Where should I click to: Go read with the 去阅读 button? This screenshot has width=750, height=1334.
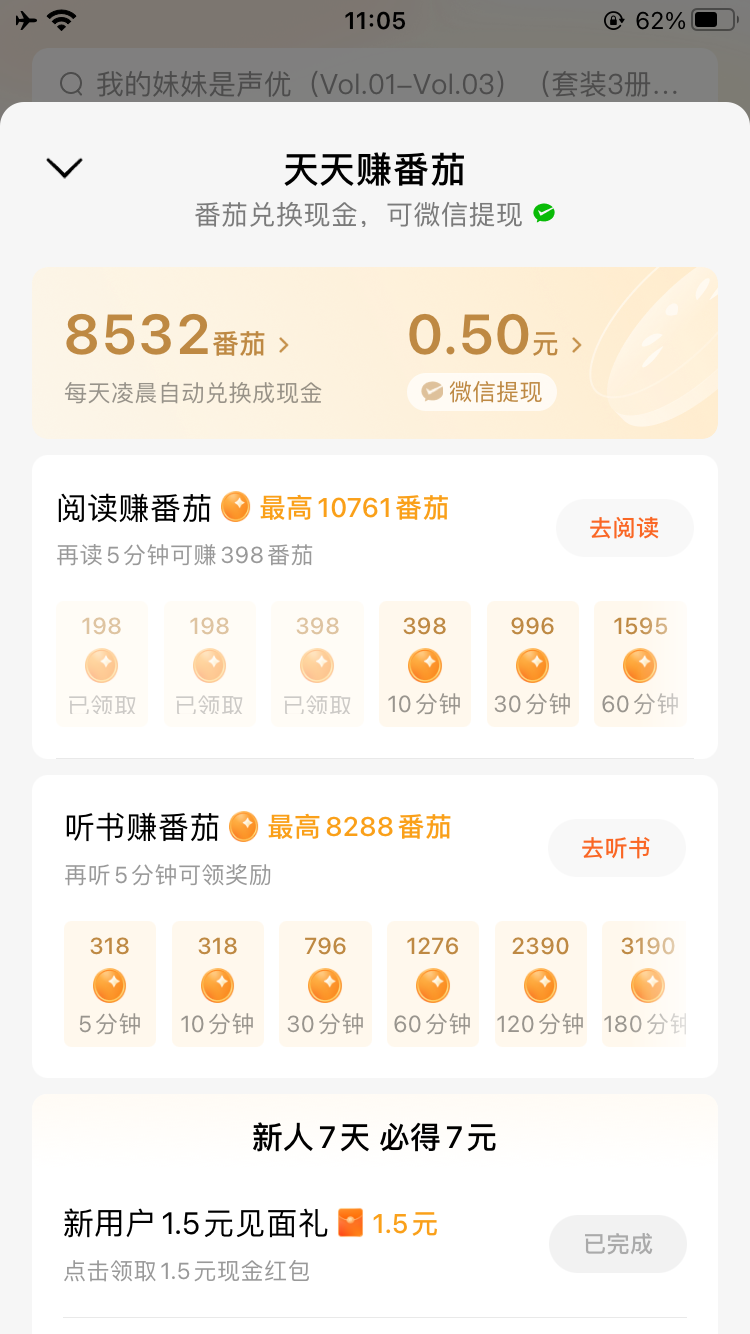click(624, 528)
